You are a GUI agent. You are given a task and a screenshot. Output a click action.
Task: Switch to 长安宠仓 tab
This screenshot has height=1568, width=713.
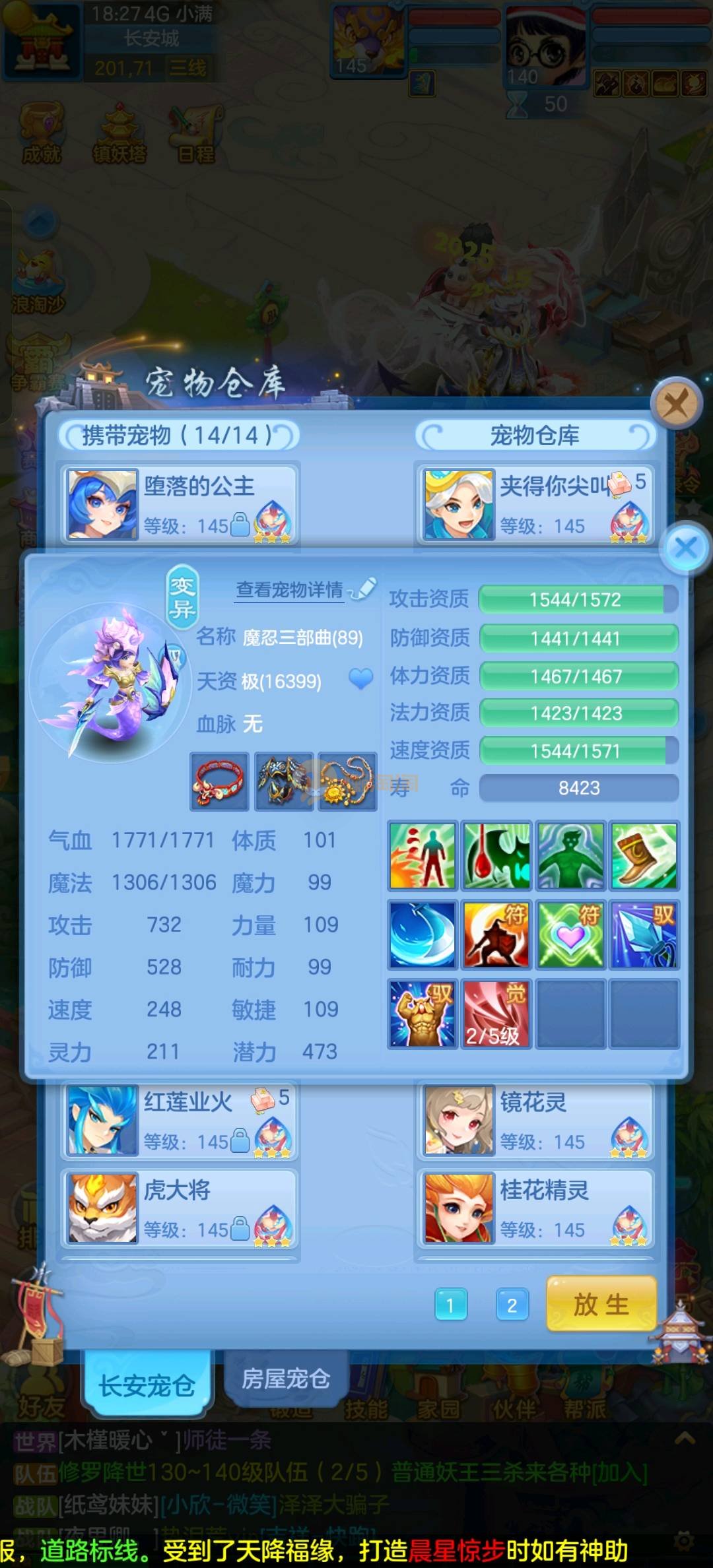click(x=147, y=1385)
